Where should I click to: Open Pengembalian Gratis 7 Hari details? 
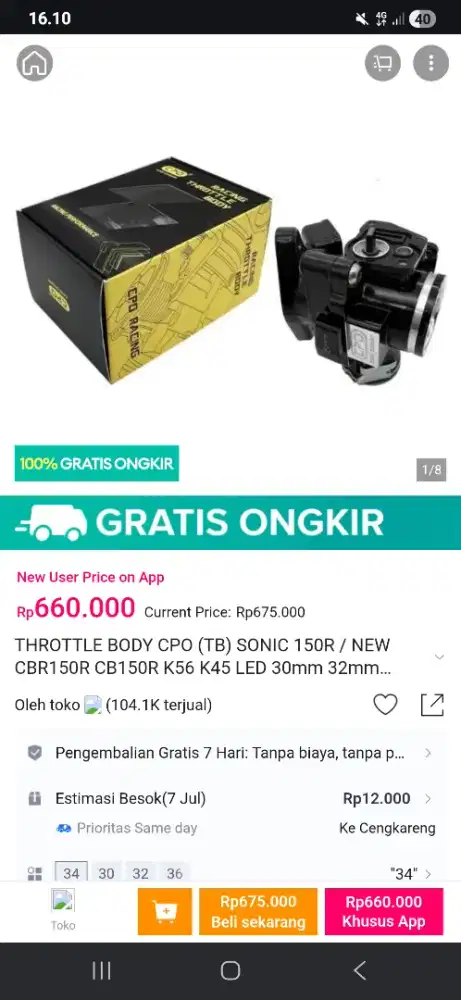click(230, 753)
